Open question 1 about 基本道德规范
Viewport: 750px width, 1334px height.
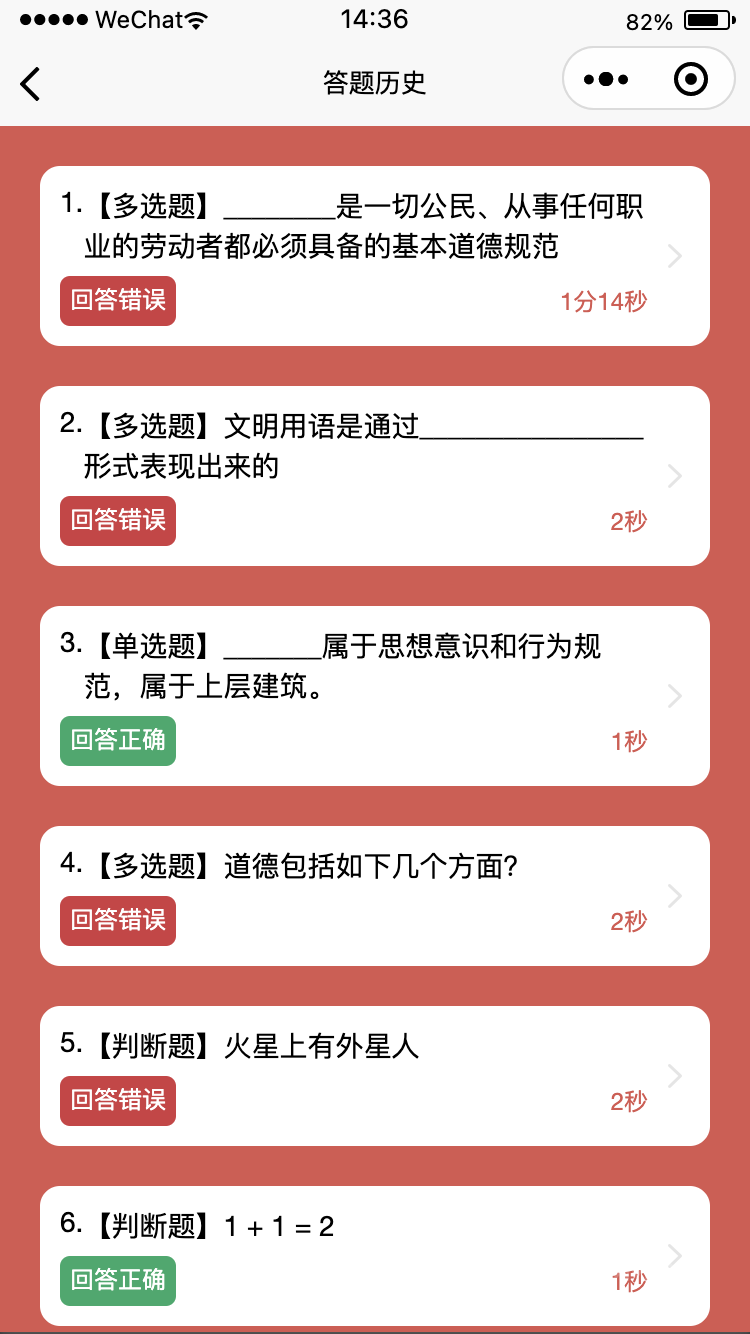click(375, 256)
